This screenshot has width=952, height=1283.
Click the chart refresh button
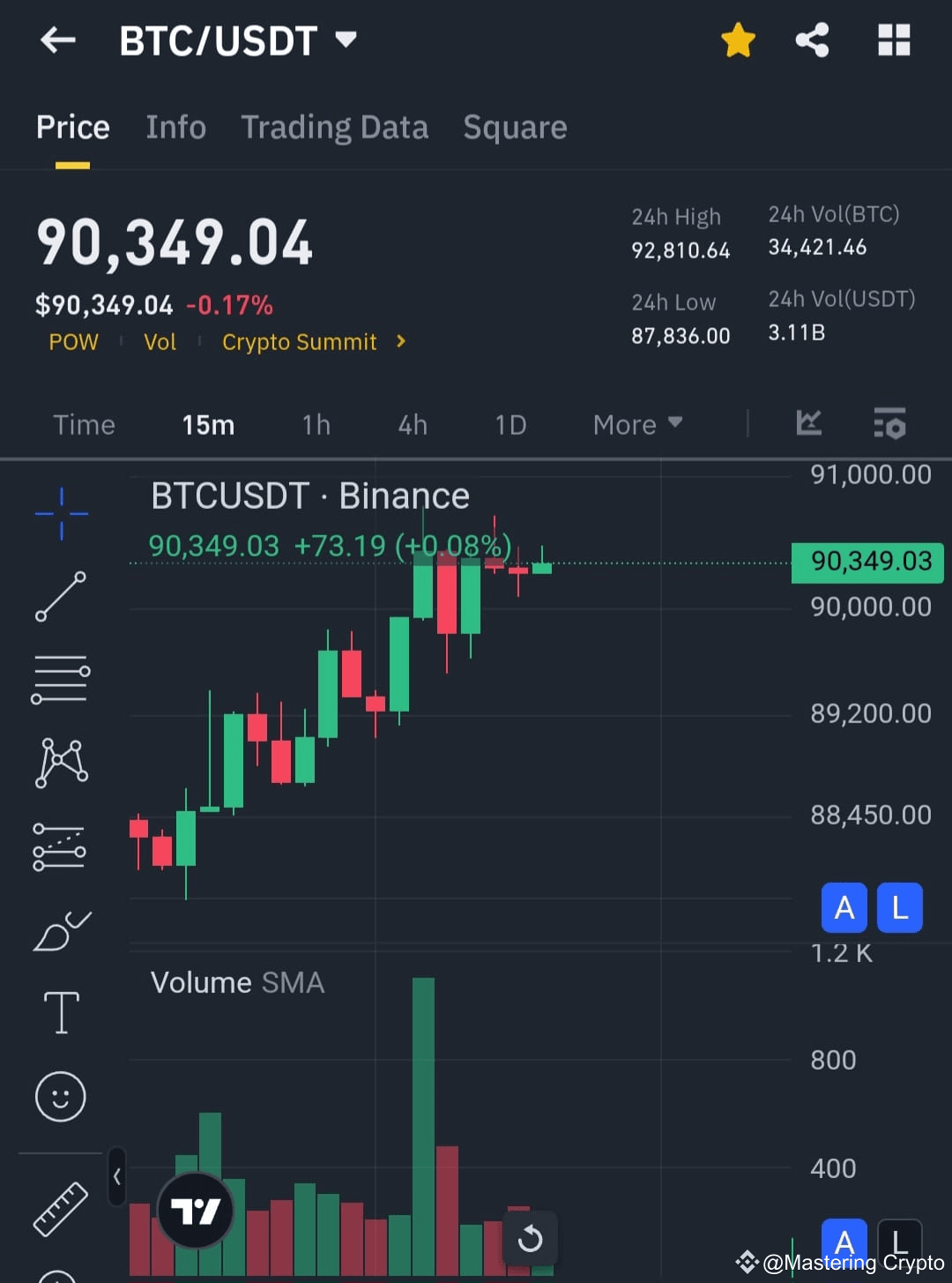tap(532, 1238)
